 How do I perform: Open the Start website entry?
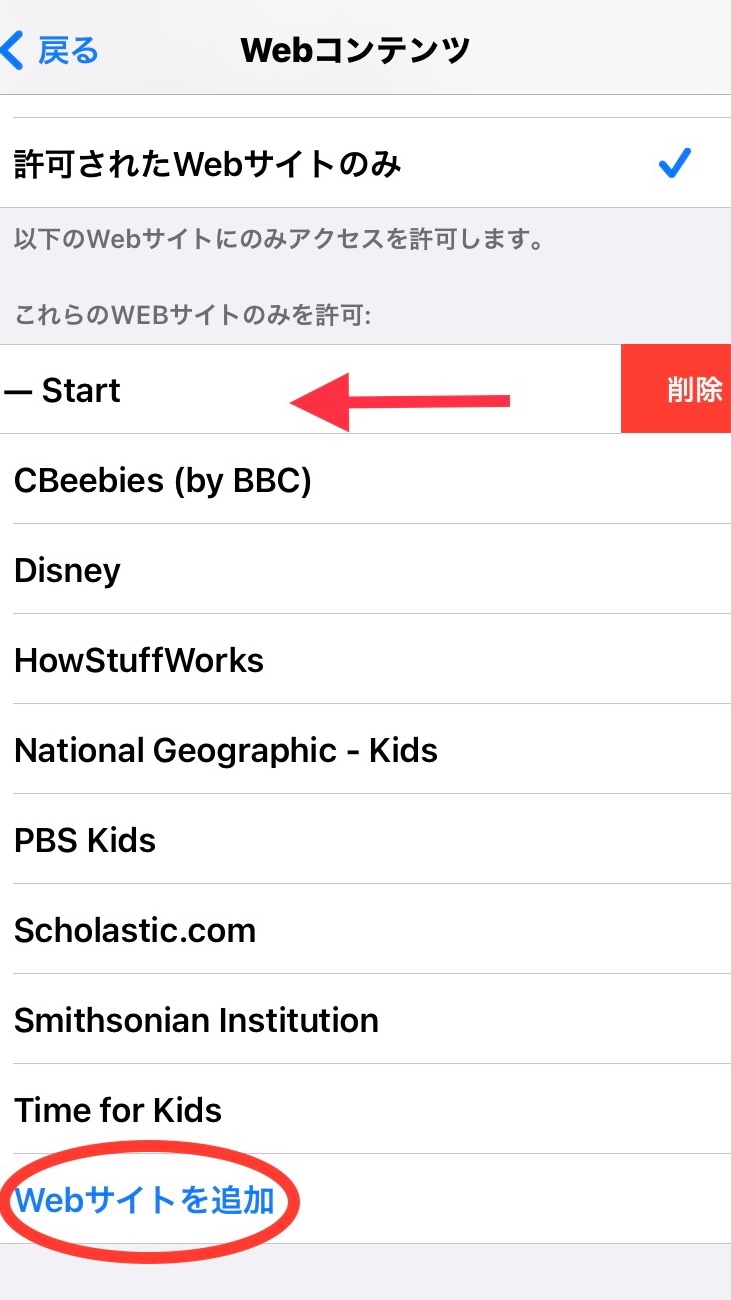pos(80,390)
